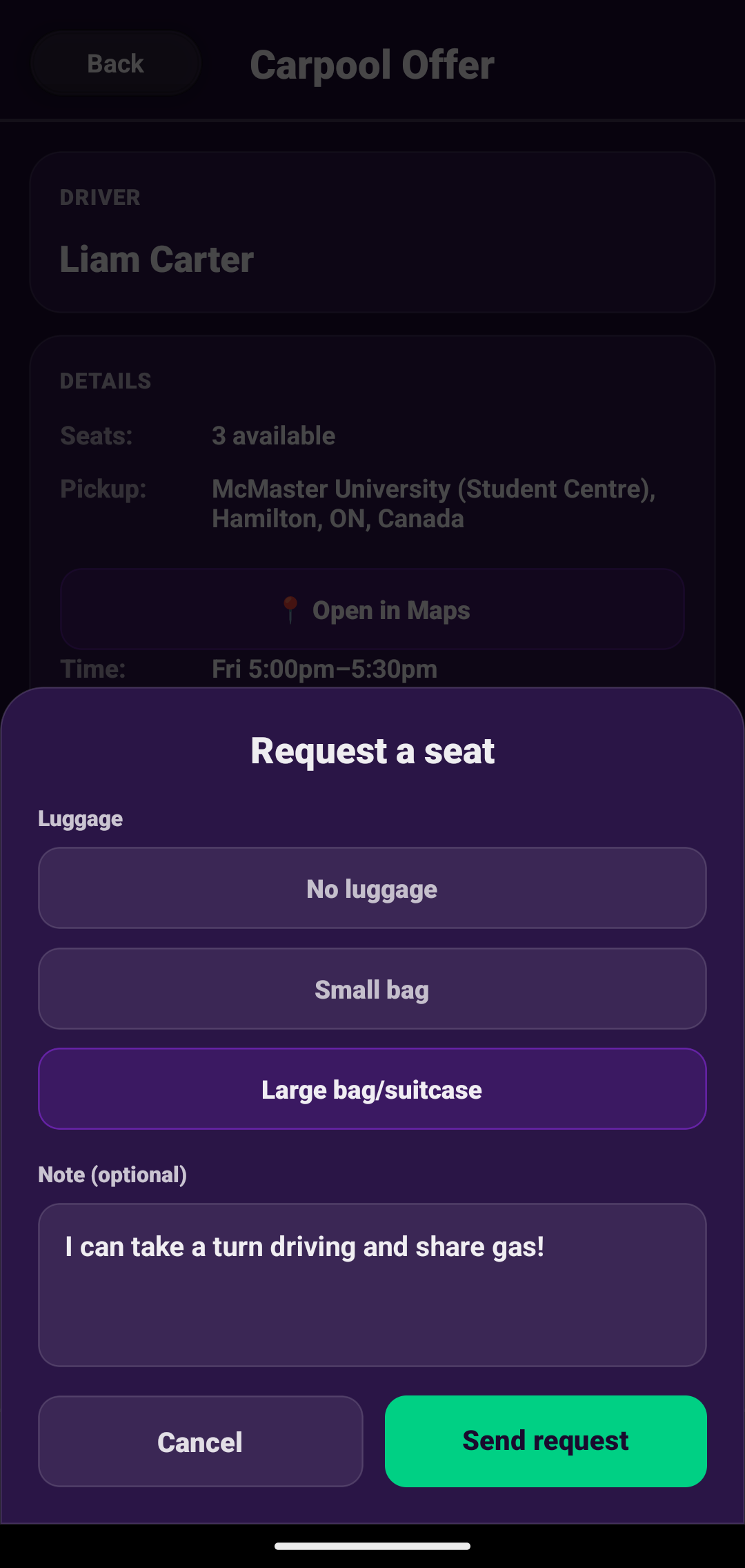Image resolution: width=745 pixels, height=1568 pixels.
Task: Tap Send request button
Action: (x=546, y=1441)
